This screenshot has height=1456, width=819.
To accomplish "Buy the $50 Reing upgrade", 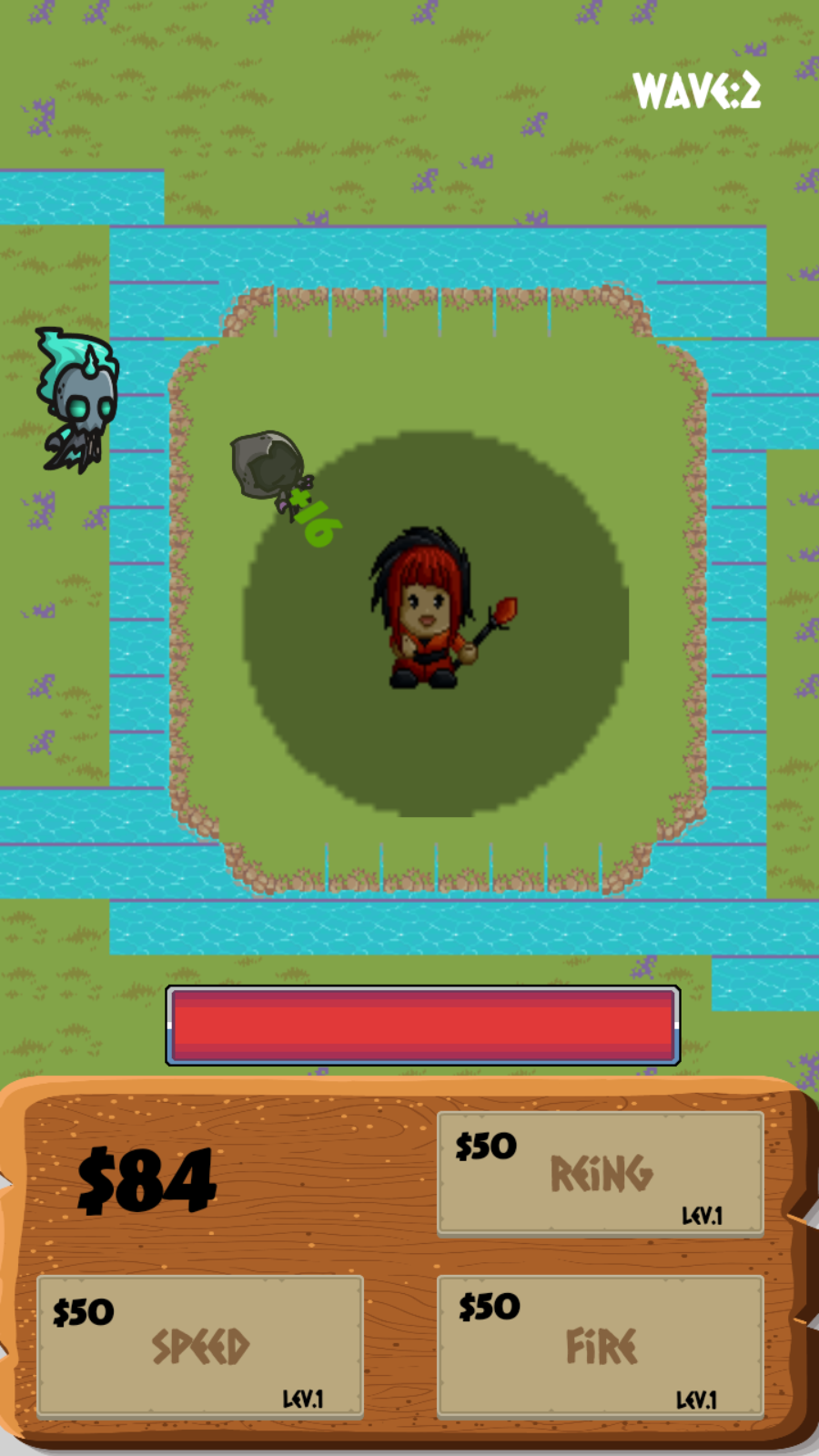I will [600, 1173].
